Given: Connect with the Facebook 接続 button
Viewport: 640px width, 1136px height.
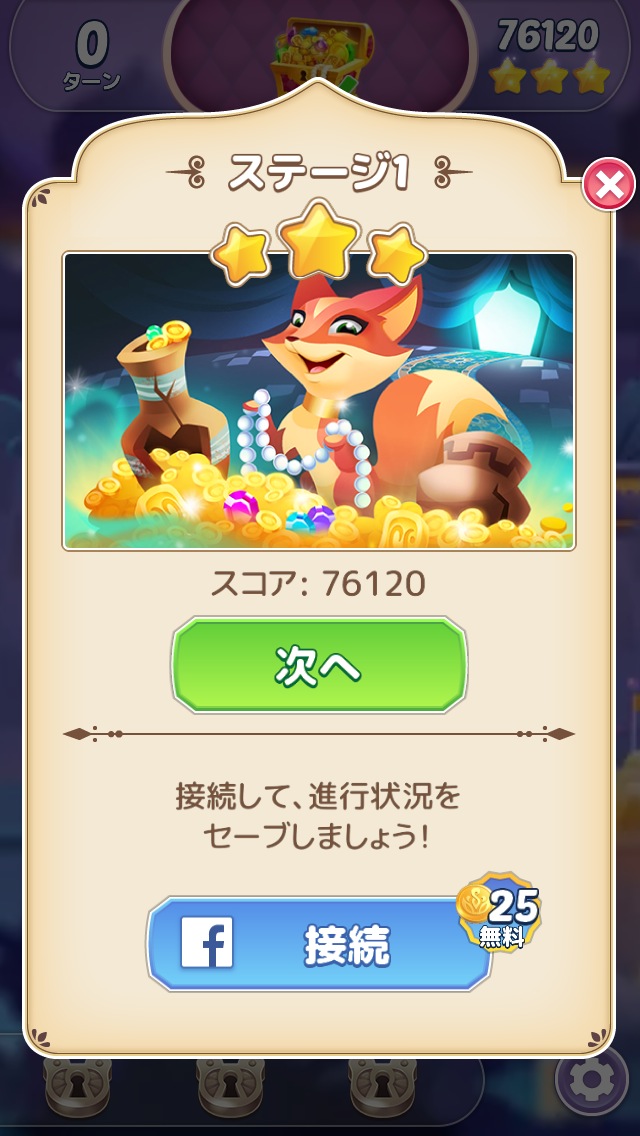Looking at the screenshot, I should pos(320,943).
